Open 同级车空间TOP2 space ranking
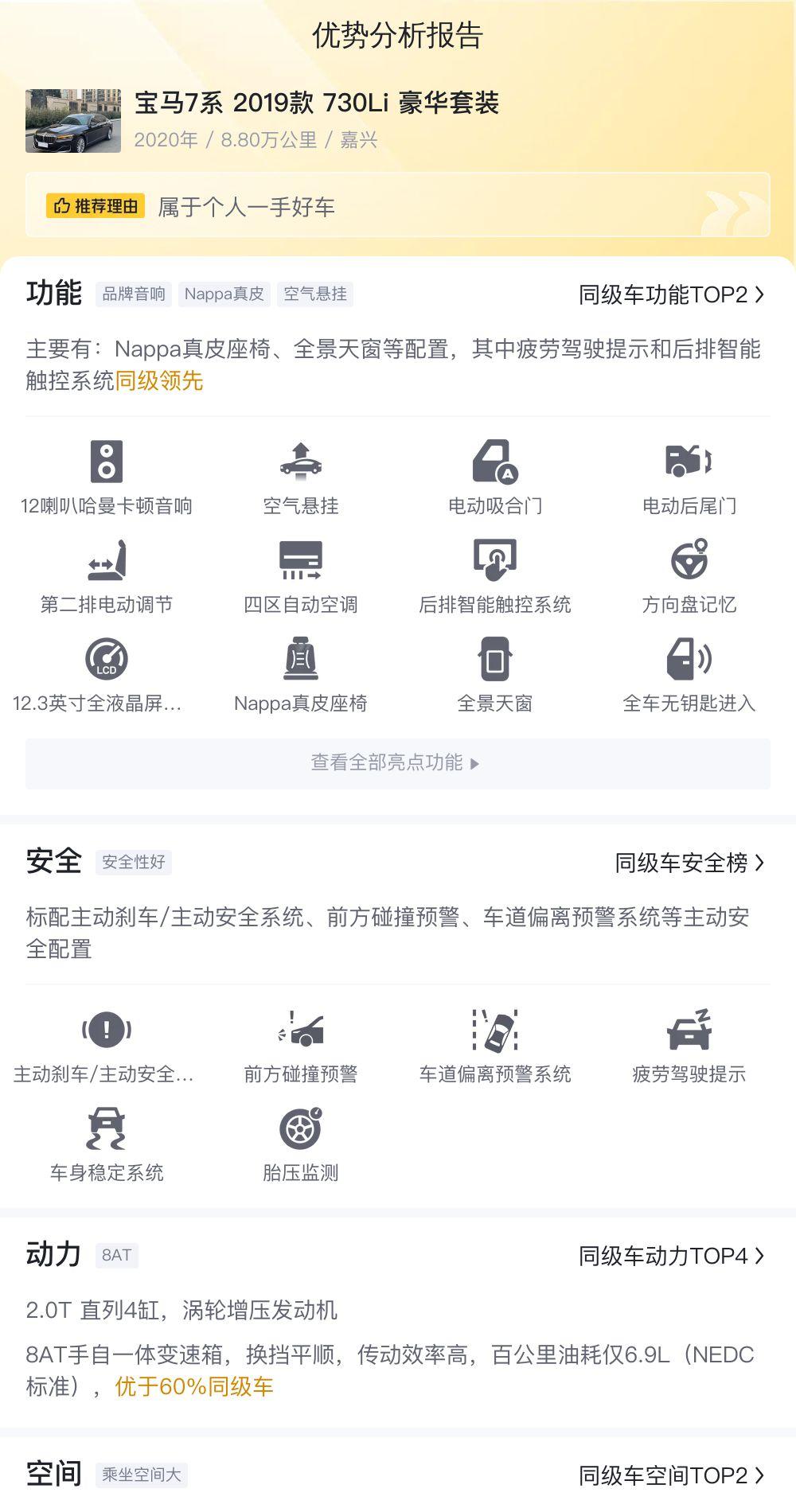 click(x=671, y=1475)
